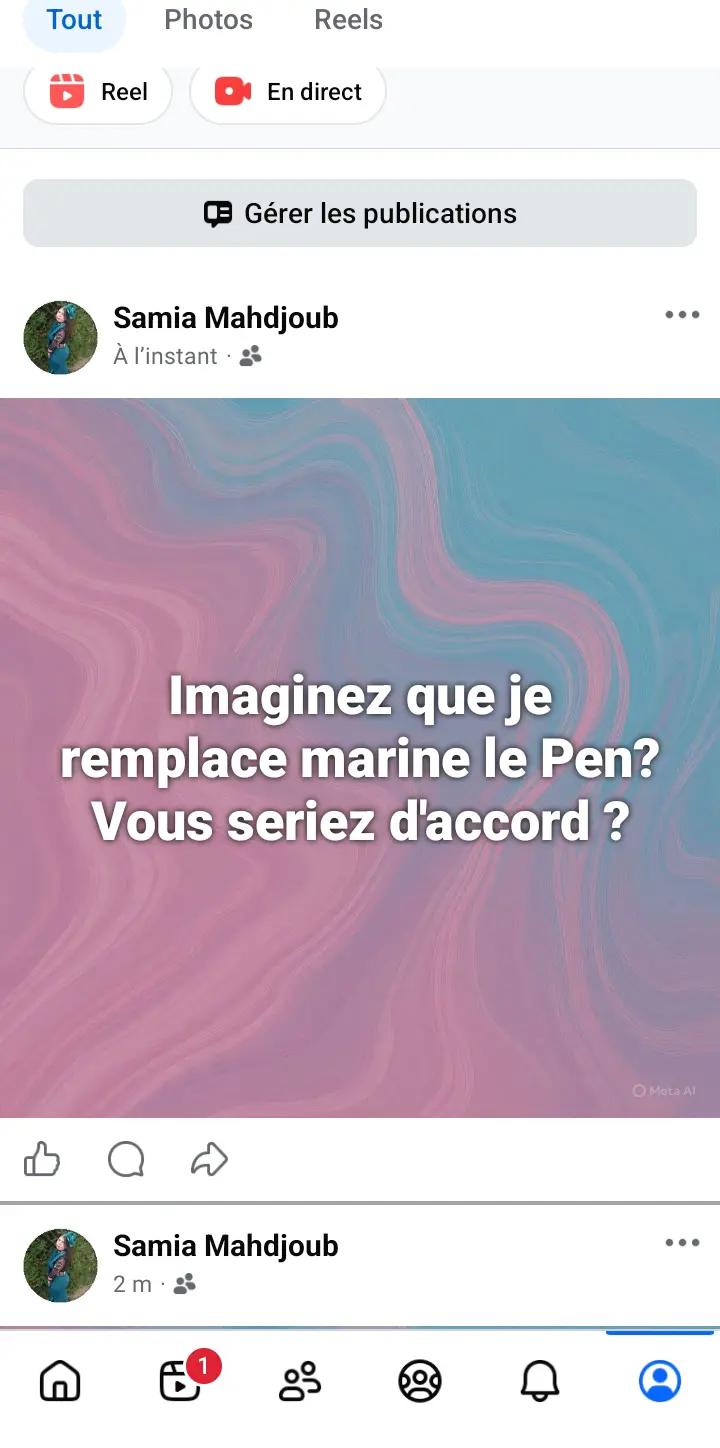Open the Friends tab
720x1448 pixels.
click(x=300, y=1382)
